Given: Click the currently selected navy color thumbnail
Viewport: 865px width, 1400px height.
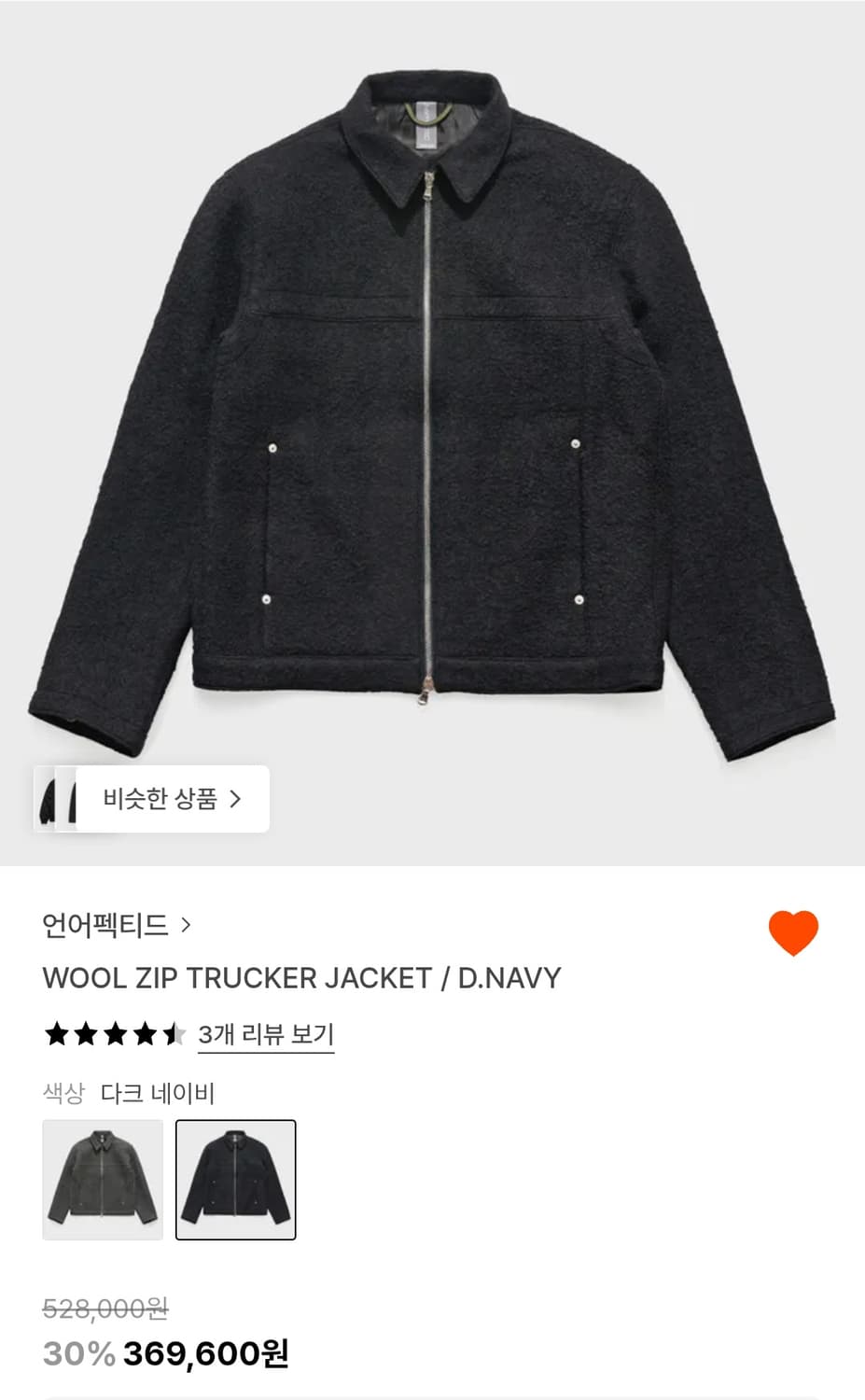Looking at the screenshot, I should click(x=236, y=1179).
